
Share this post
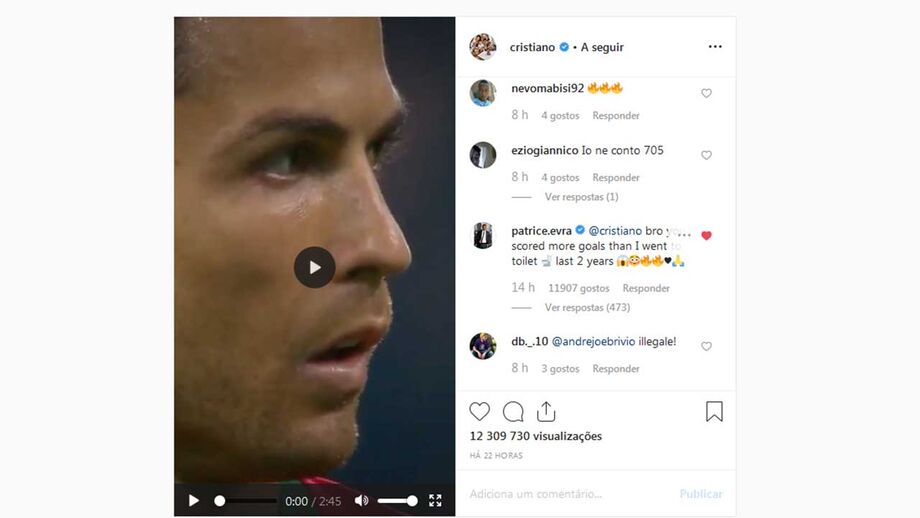pyautogui.click(x=546, y=411)
